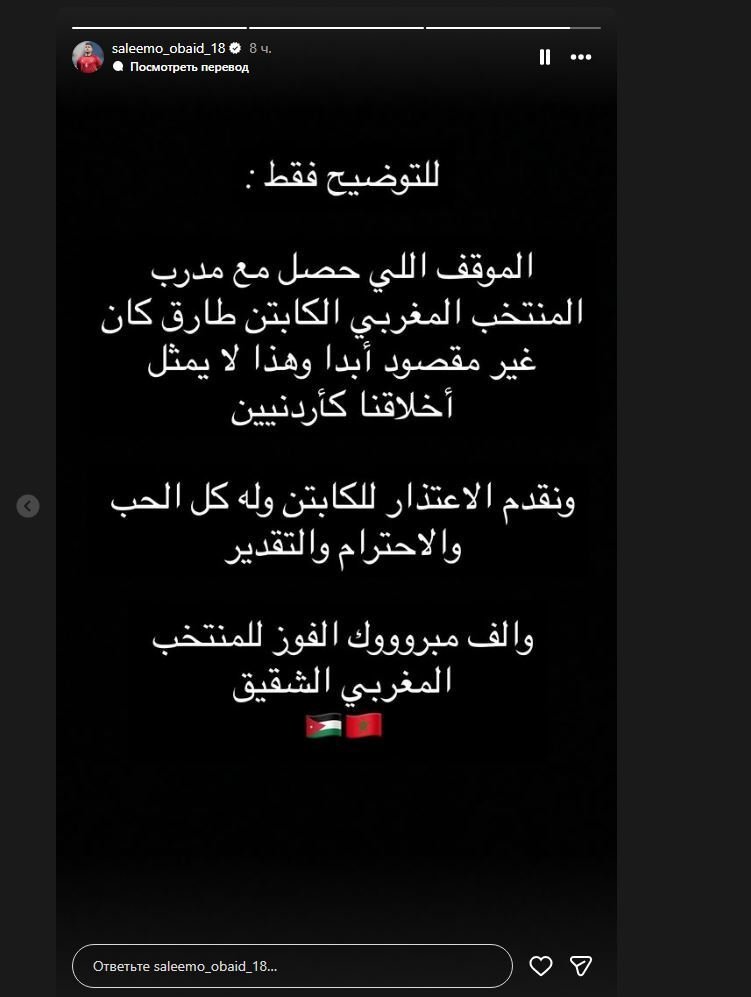Pause the story playback
The image size is (751, 997).
pos(545,57)
